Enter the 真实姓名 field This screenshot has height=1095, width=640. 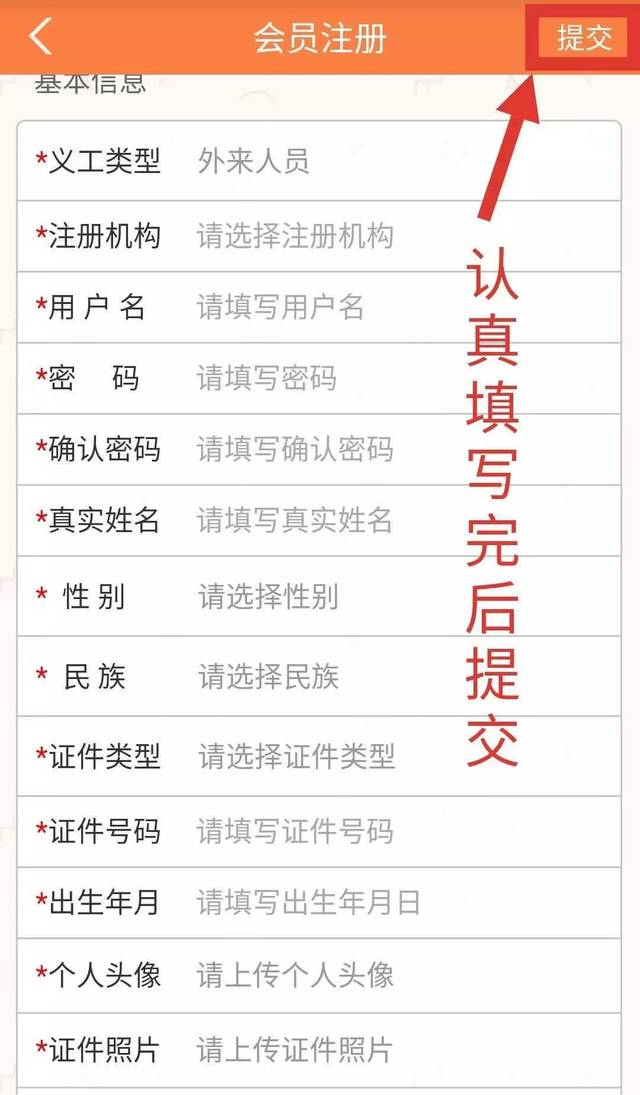(319, 521)
